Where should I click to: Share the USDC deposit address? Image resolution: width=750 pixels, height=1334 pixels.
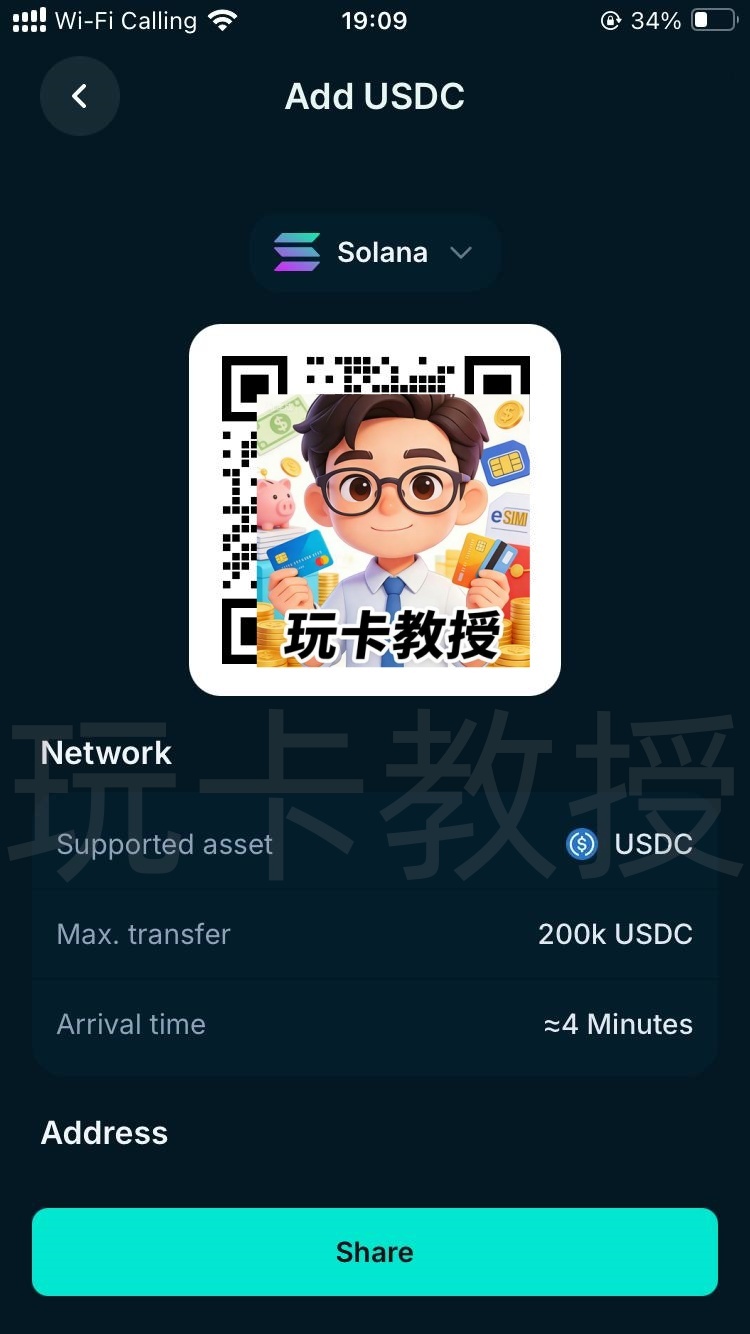(375, 1252)
